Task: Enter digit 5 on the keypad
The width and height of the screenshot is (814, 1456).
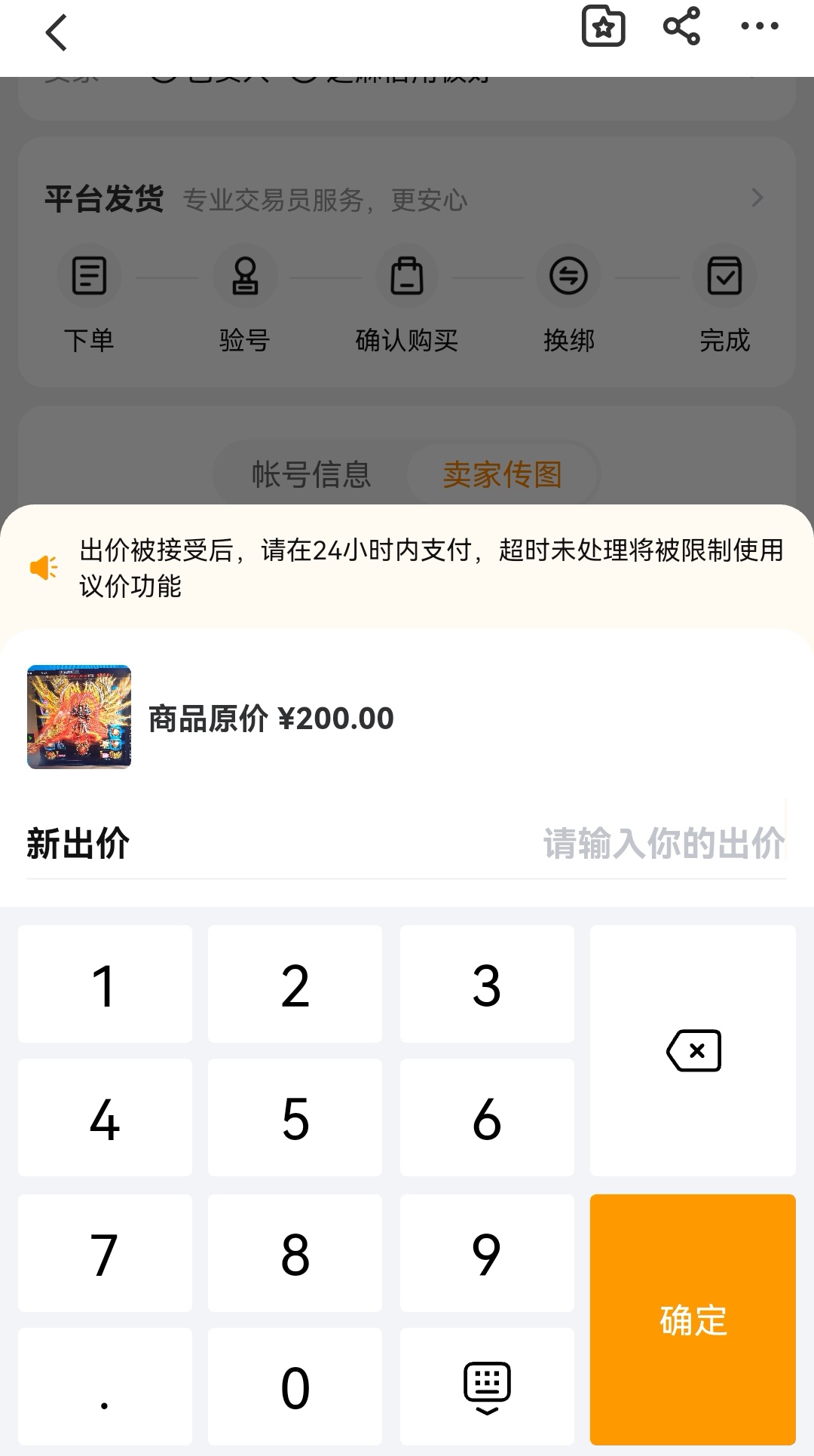Action: click(295, 1118)
